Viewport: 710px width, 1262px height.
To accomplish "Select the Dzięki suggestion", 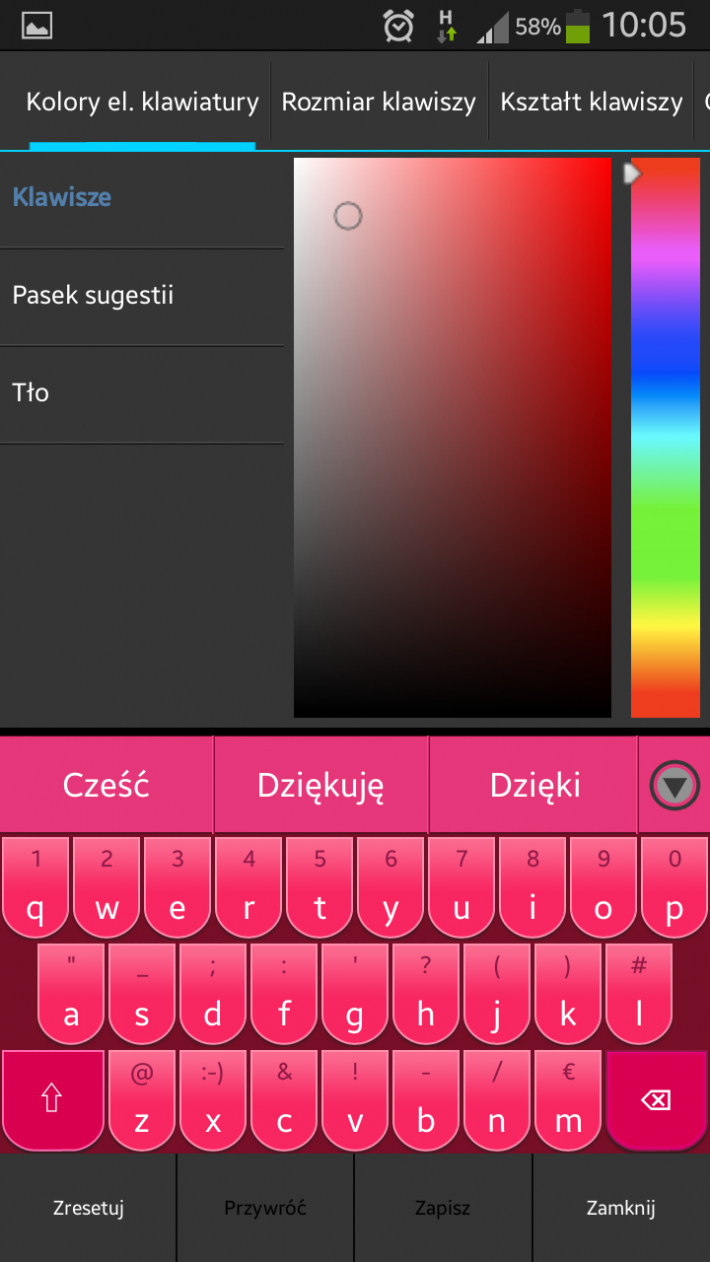I will (535, 785).
